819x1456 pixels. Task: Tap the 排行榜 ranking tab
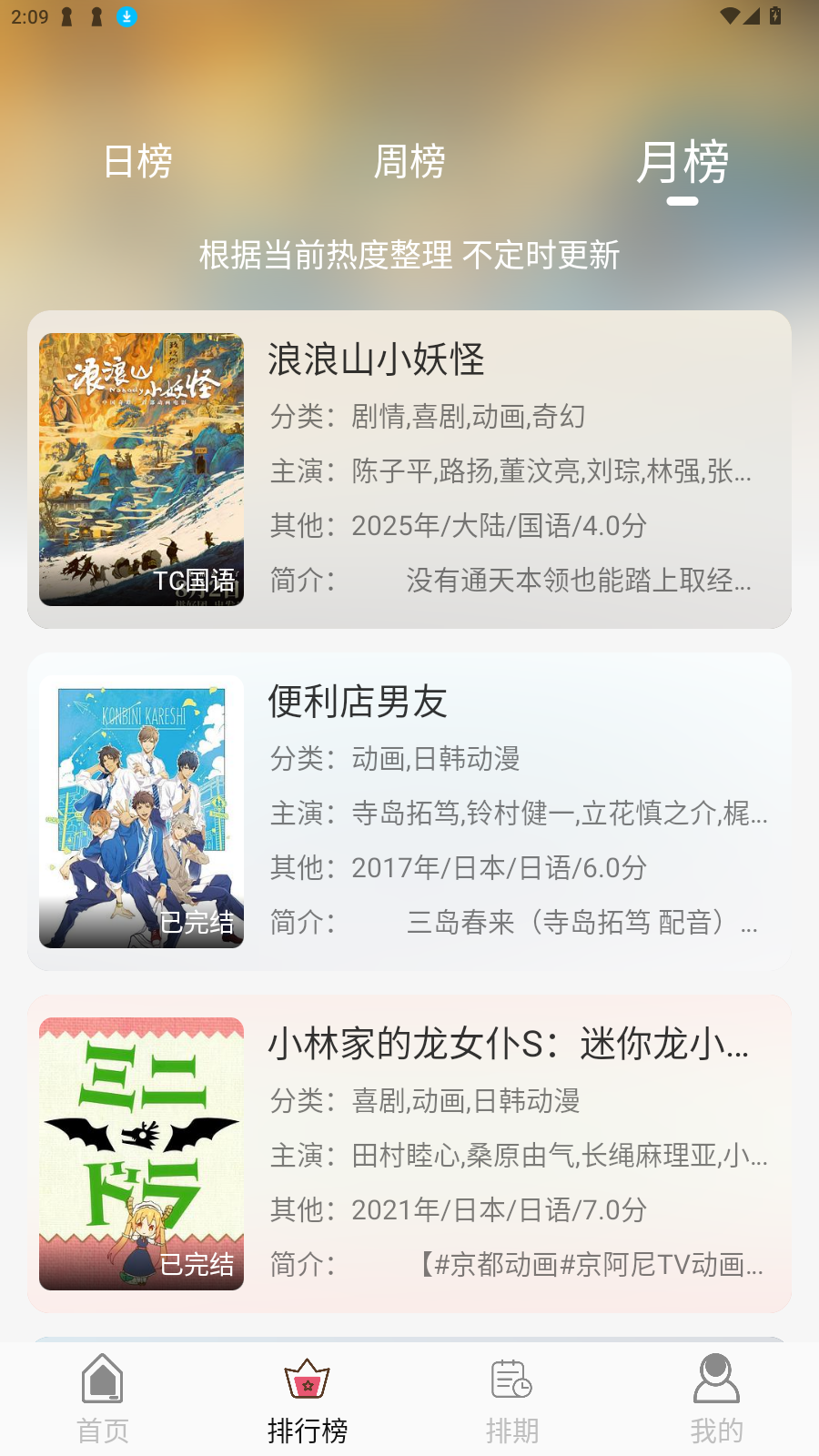[308, 1400]
